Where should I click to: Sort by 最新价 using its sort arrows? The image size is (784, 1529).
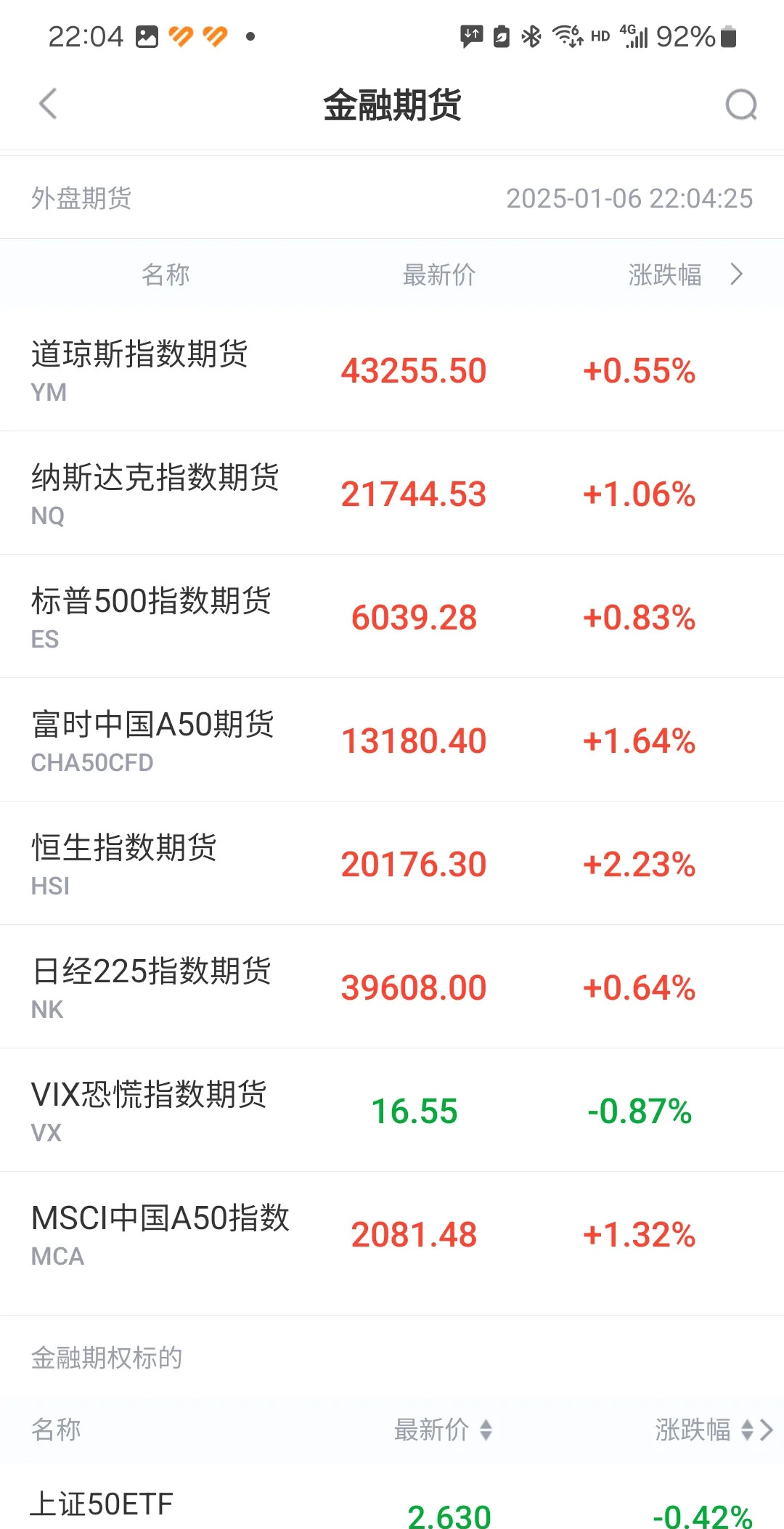(485, 1430)
